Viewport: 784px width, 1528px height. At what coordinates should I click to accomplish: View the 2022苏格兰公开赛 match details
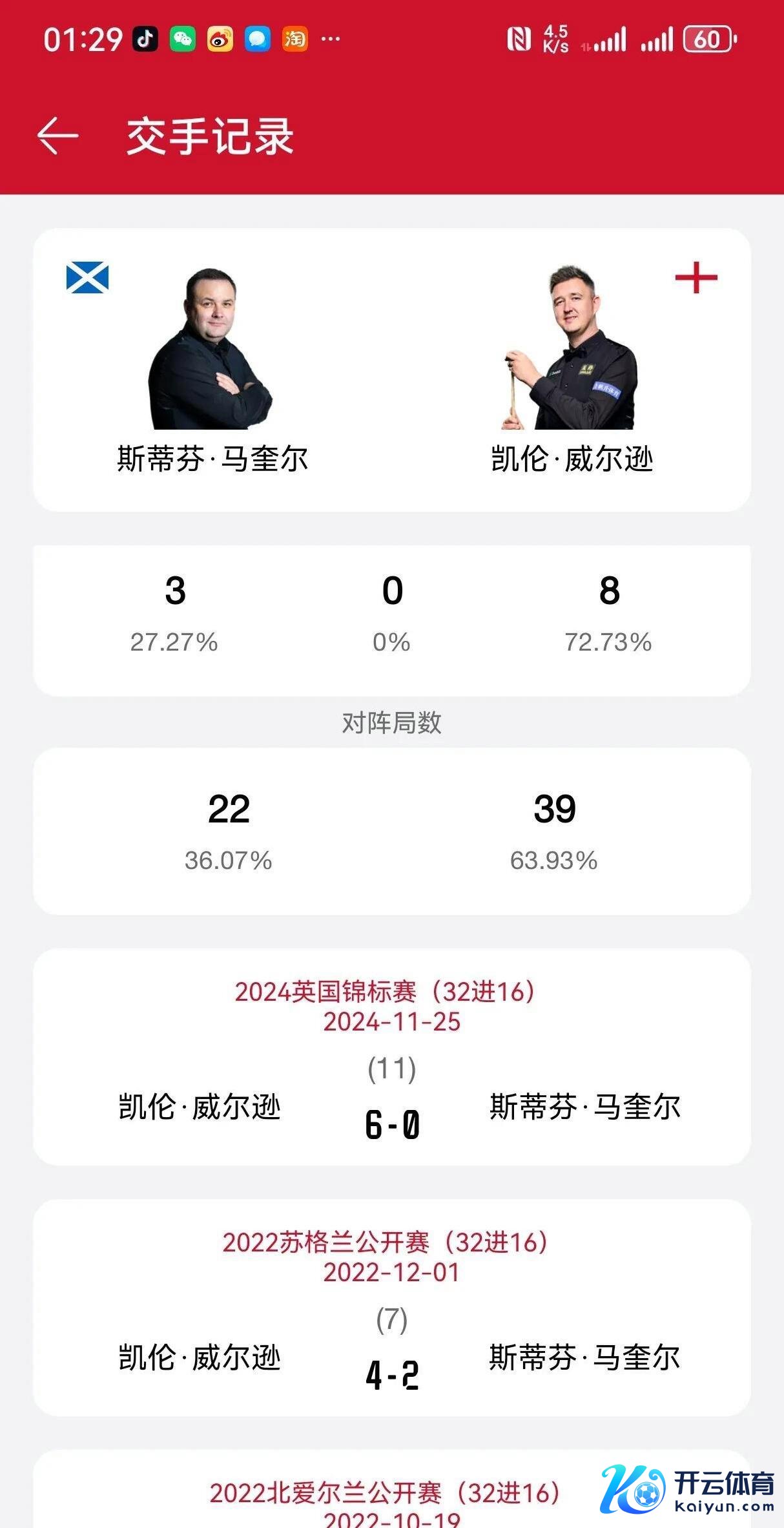pos(391,1308)
